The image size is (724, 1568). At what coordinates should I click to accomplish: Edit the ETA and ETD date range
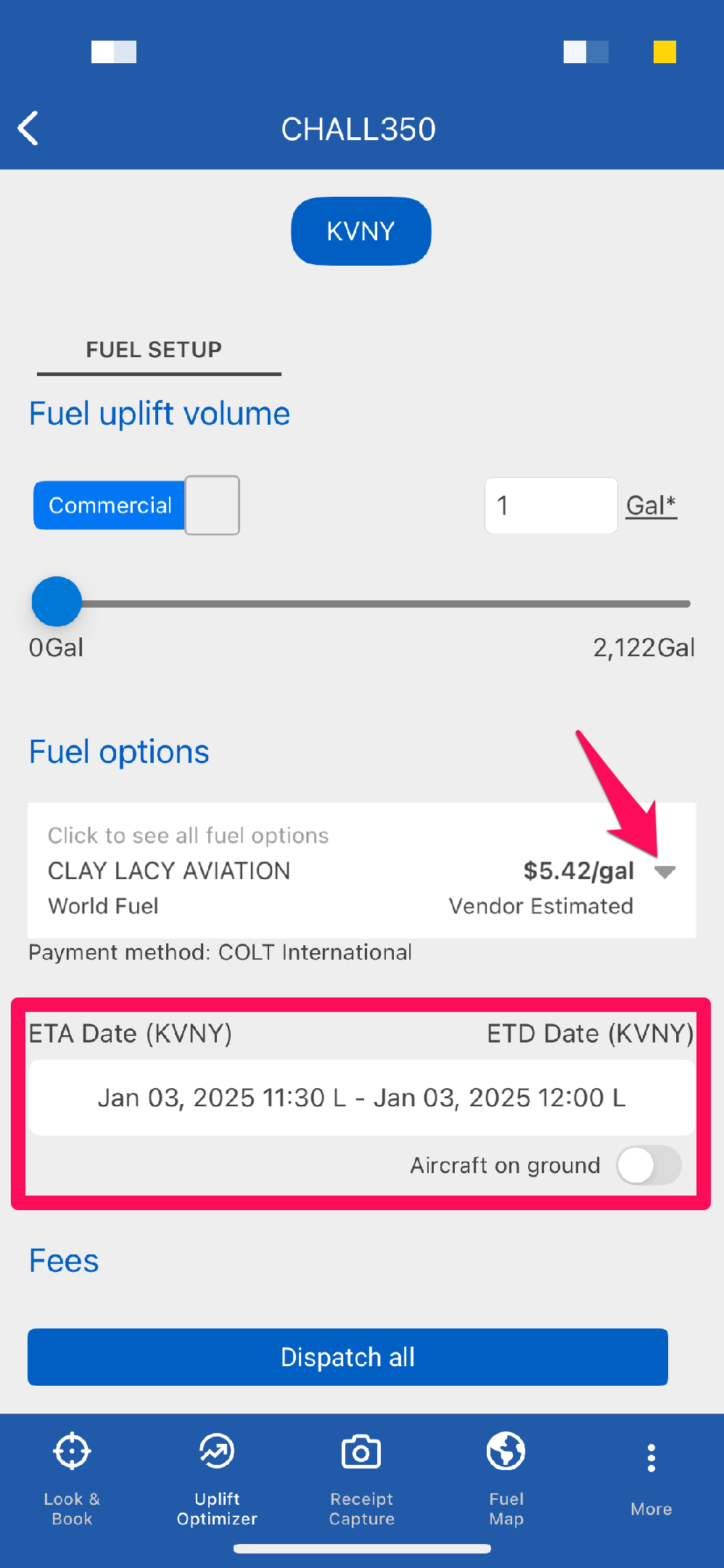click(x=361, y=1098)
